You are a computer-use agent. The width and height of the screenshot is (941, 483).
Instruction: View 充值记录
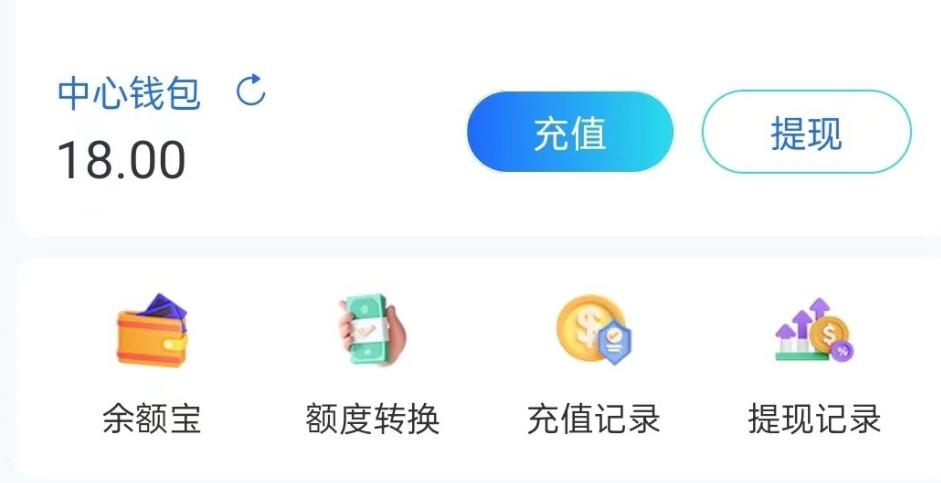point(594,365)
